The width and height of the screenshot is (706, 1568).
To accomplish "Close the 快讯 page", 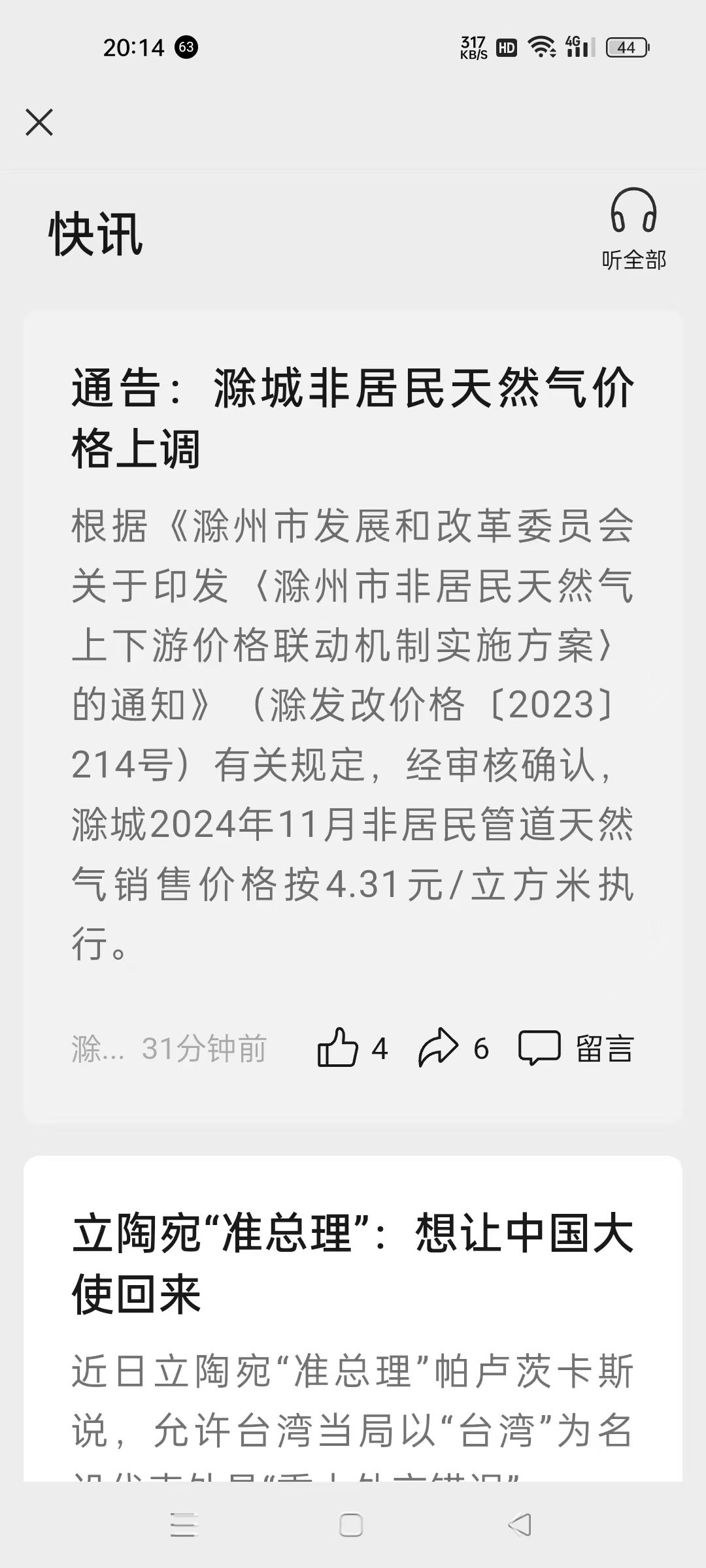I will coord(39,122).
